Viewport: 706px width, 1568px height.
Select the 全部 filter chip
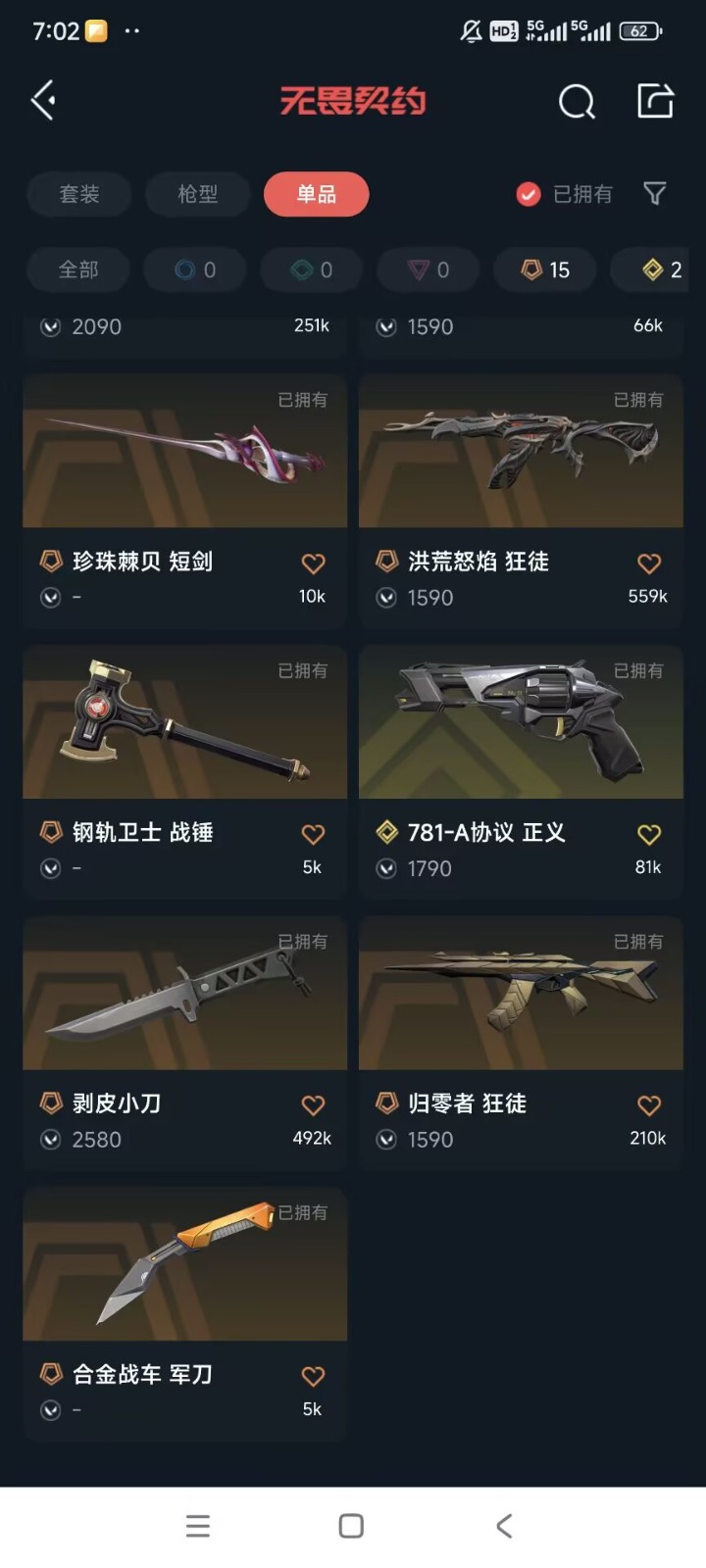point(78,269)
